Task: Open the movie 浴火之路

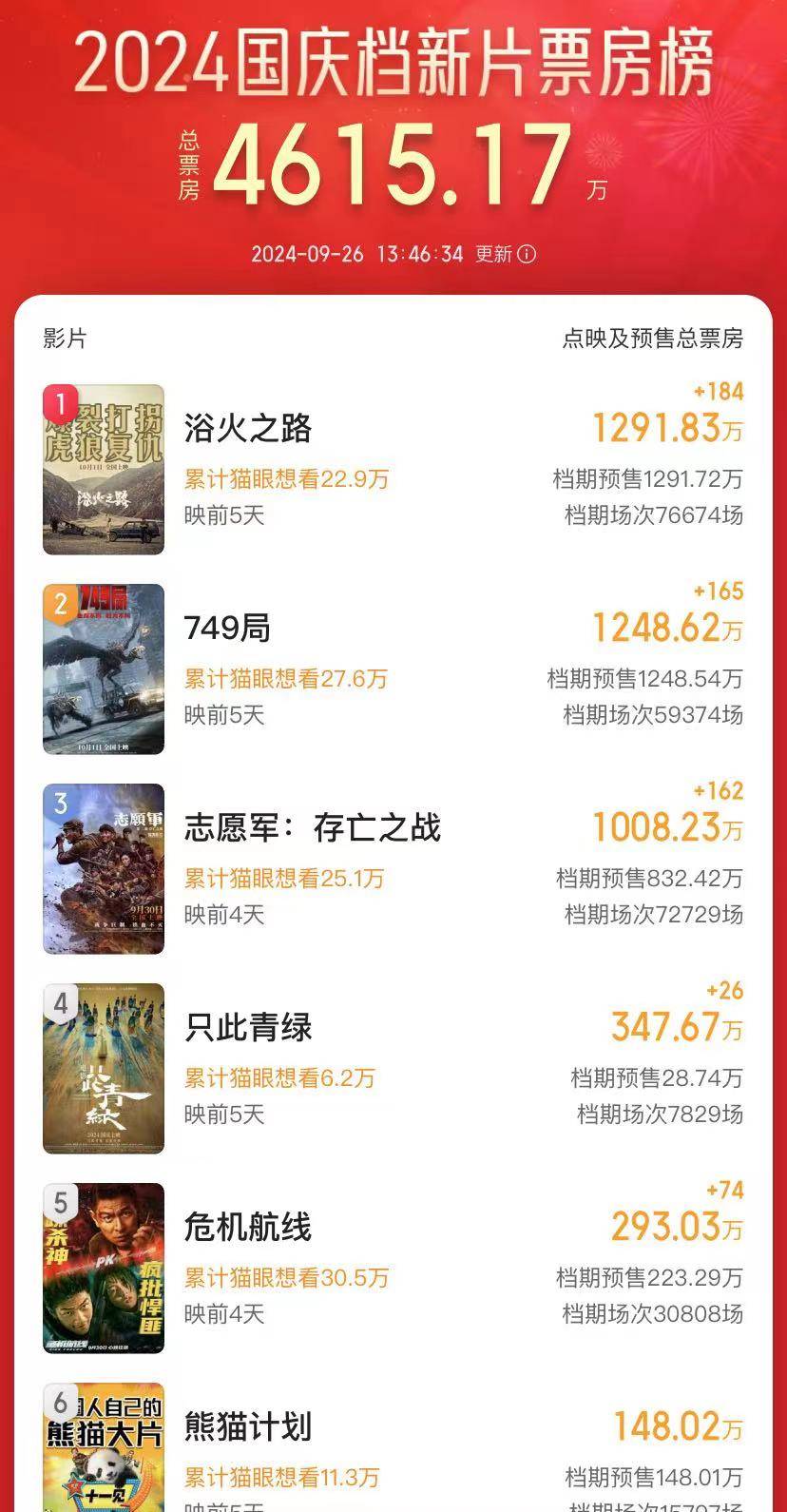Action: point(248,429)
